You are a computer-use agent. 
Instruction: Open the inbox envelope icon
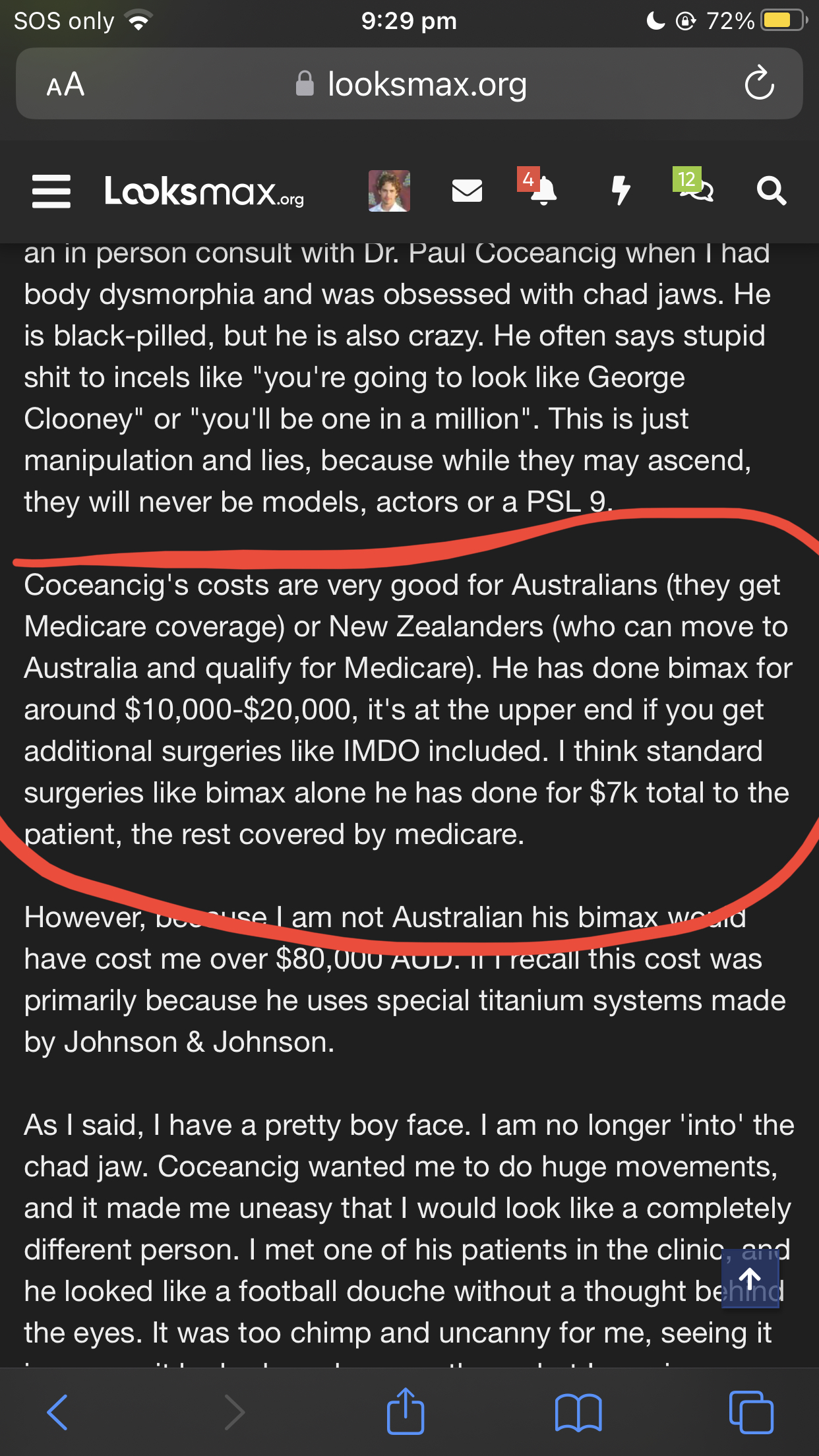[467, 191]
